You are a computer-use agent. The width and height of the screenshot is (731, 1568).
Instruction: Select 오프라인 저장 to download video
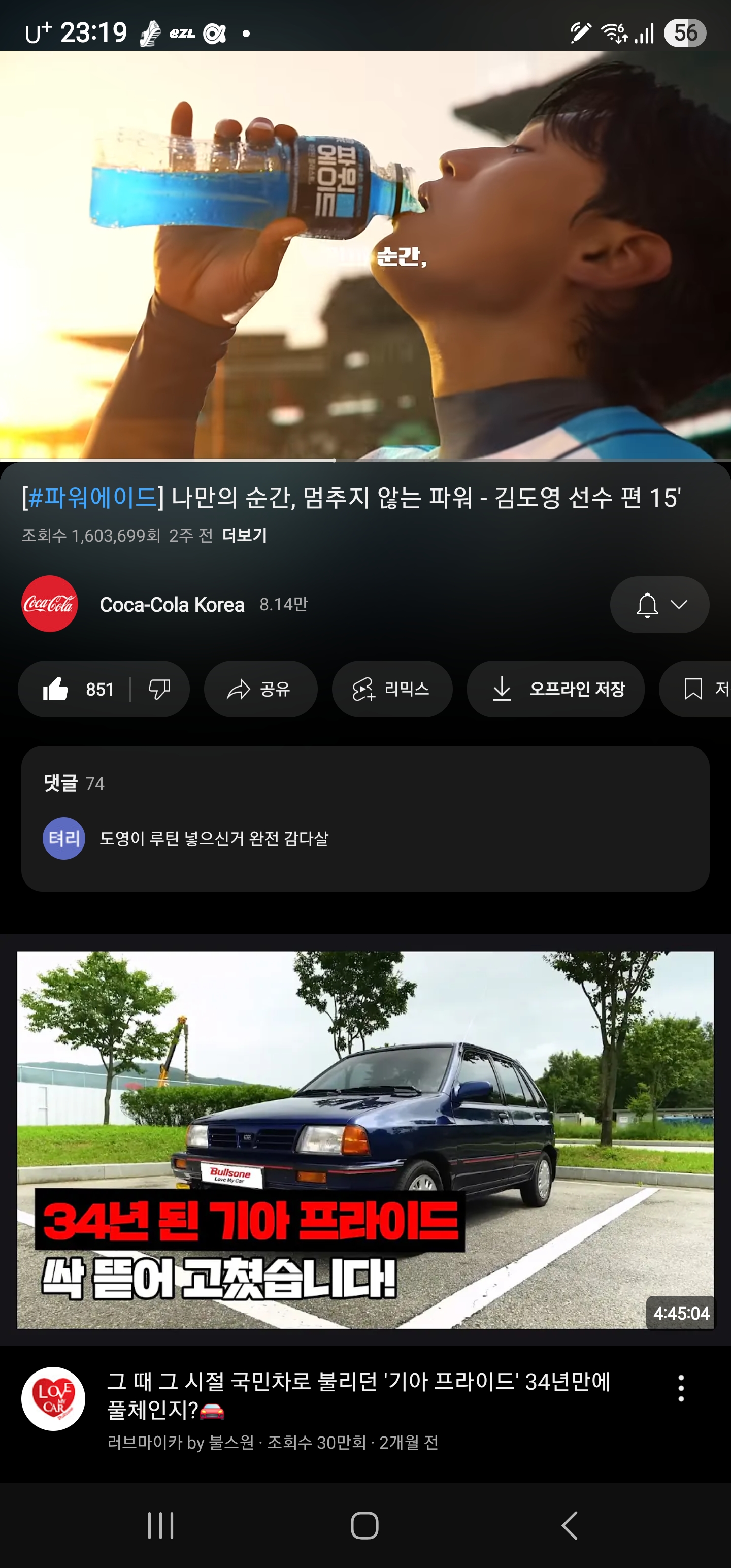(556, 689)
